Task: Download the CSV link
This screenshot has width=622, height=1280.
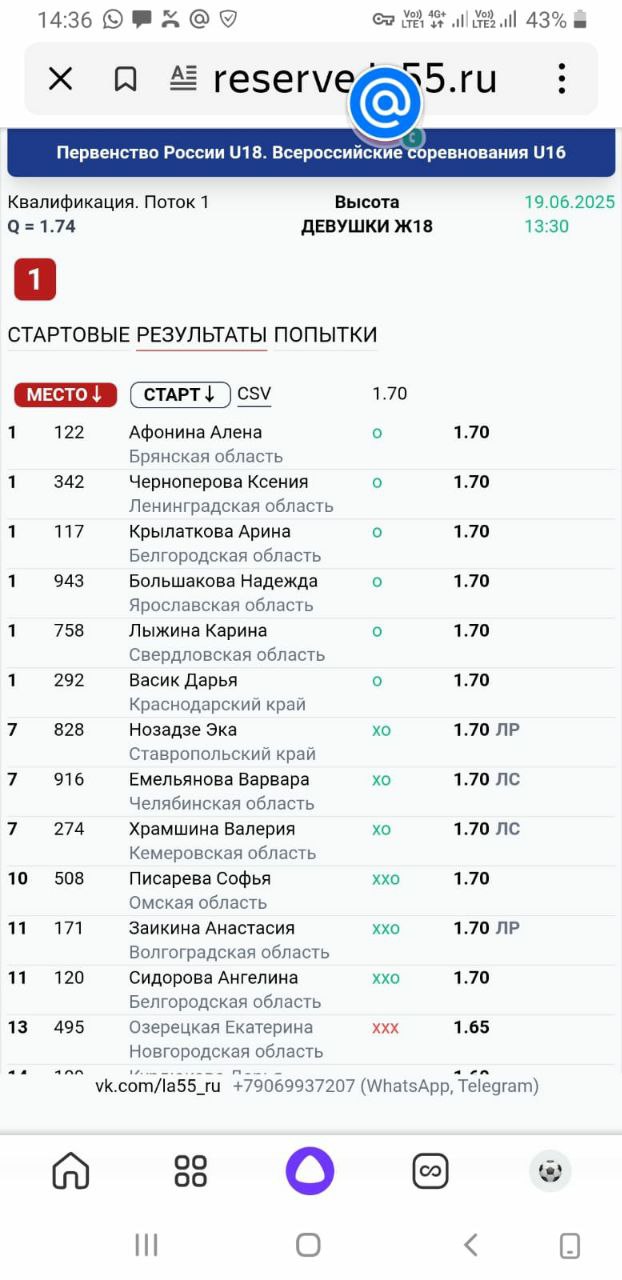Action: 254,394
